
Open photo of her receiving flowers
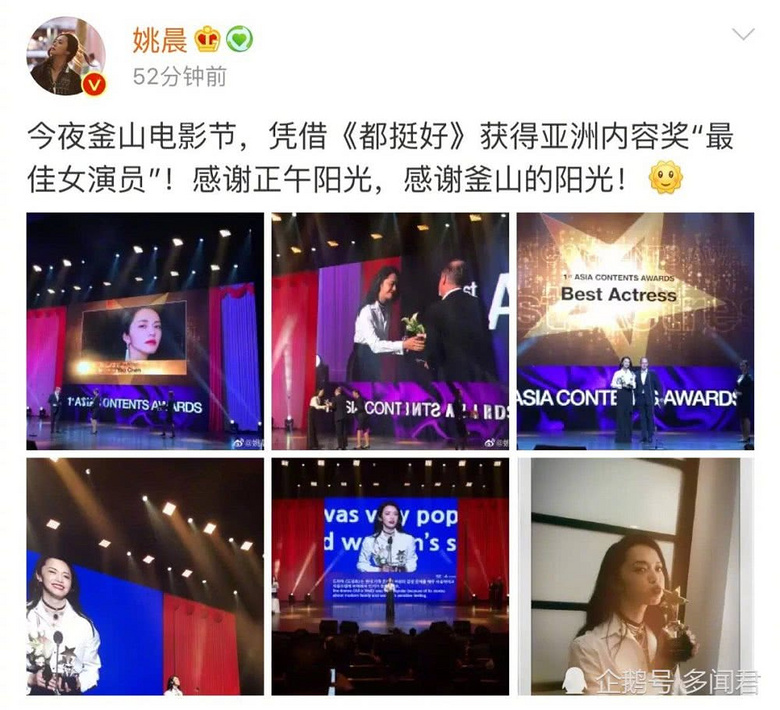(x=390, y=331)
